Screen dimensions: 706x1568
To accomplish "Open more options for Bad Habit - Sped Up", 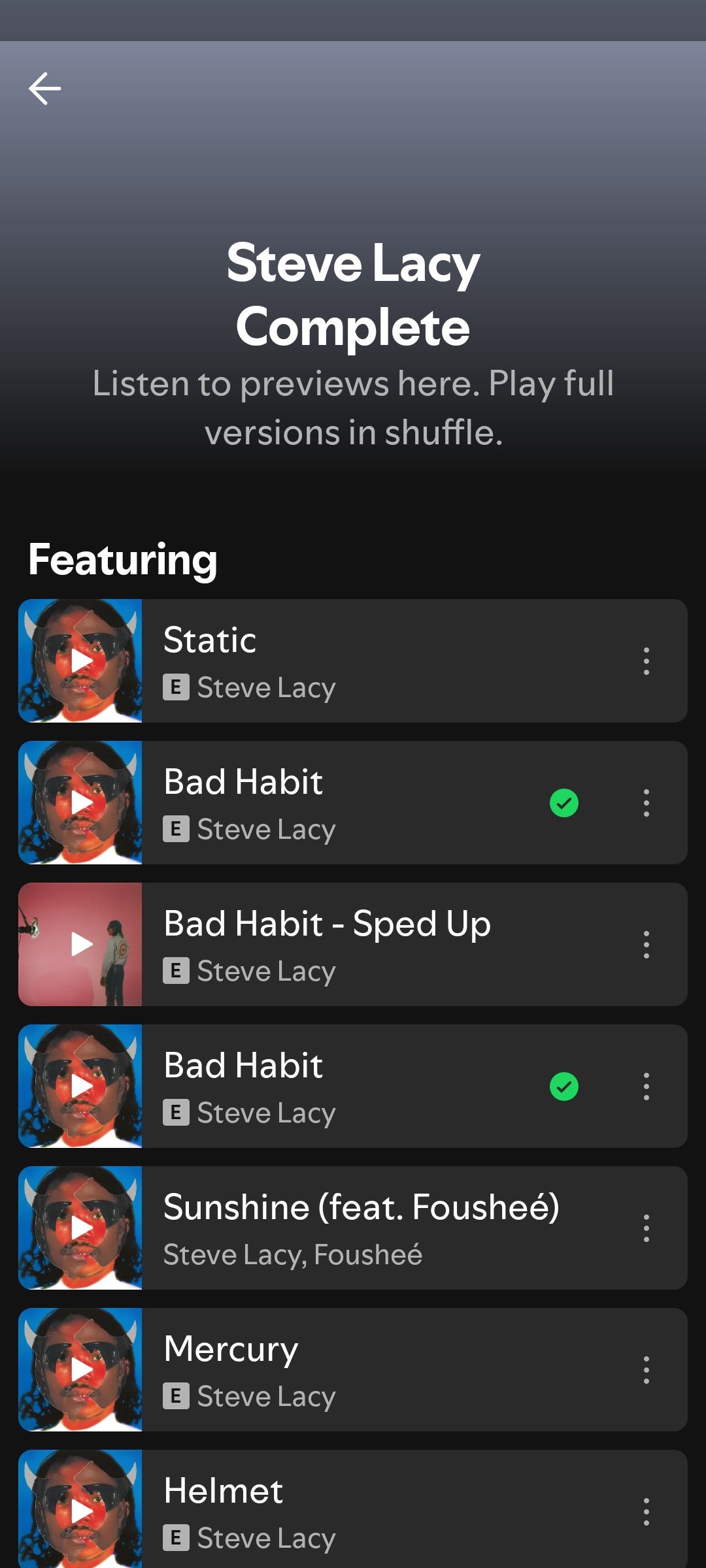I will tap(646, 944).
